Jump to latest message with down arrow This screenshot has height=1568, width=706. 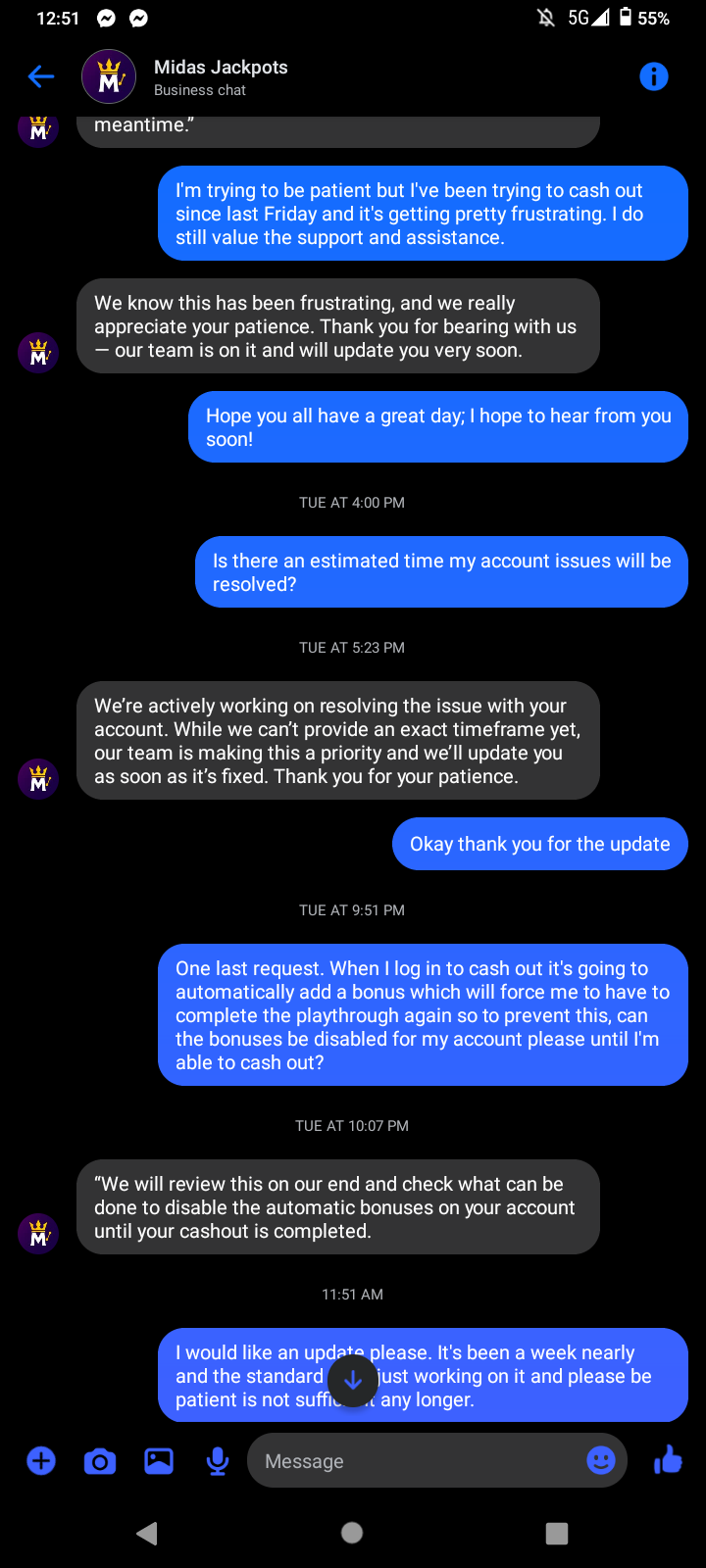(x=353, y=1381)
